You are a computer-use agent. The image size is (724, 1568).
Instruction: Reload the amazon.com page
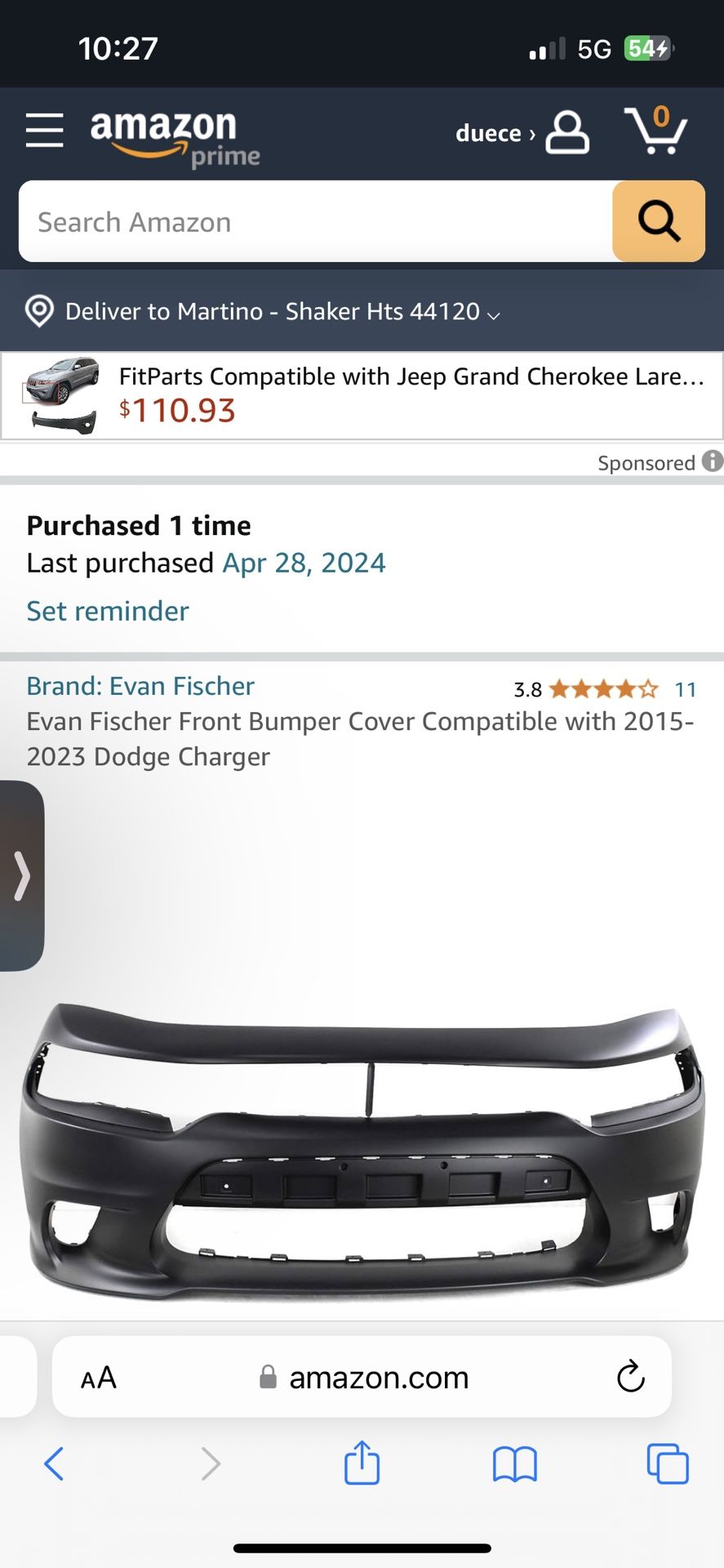click(630, 1378)
